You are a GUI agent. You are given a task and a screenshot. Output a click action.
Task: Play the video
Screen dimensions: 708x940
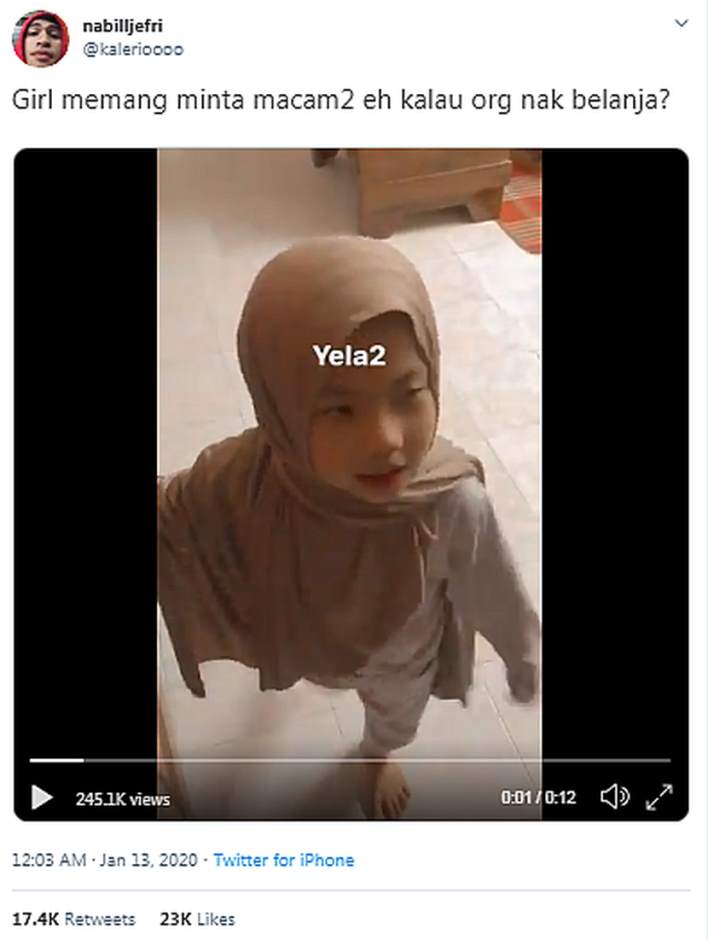click(x=41, y=797)
